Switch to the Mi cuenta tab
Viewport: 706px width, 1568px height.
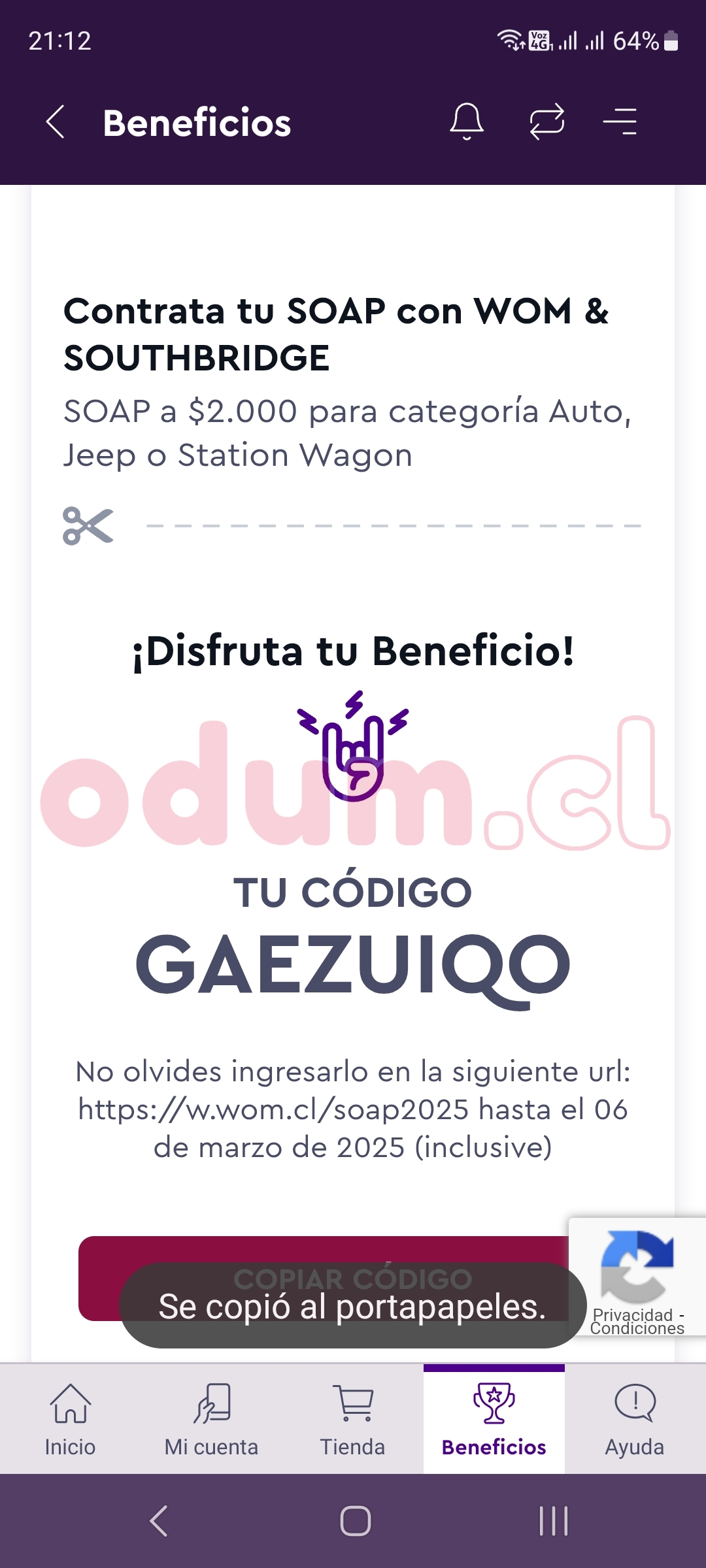point(211,1419)
